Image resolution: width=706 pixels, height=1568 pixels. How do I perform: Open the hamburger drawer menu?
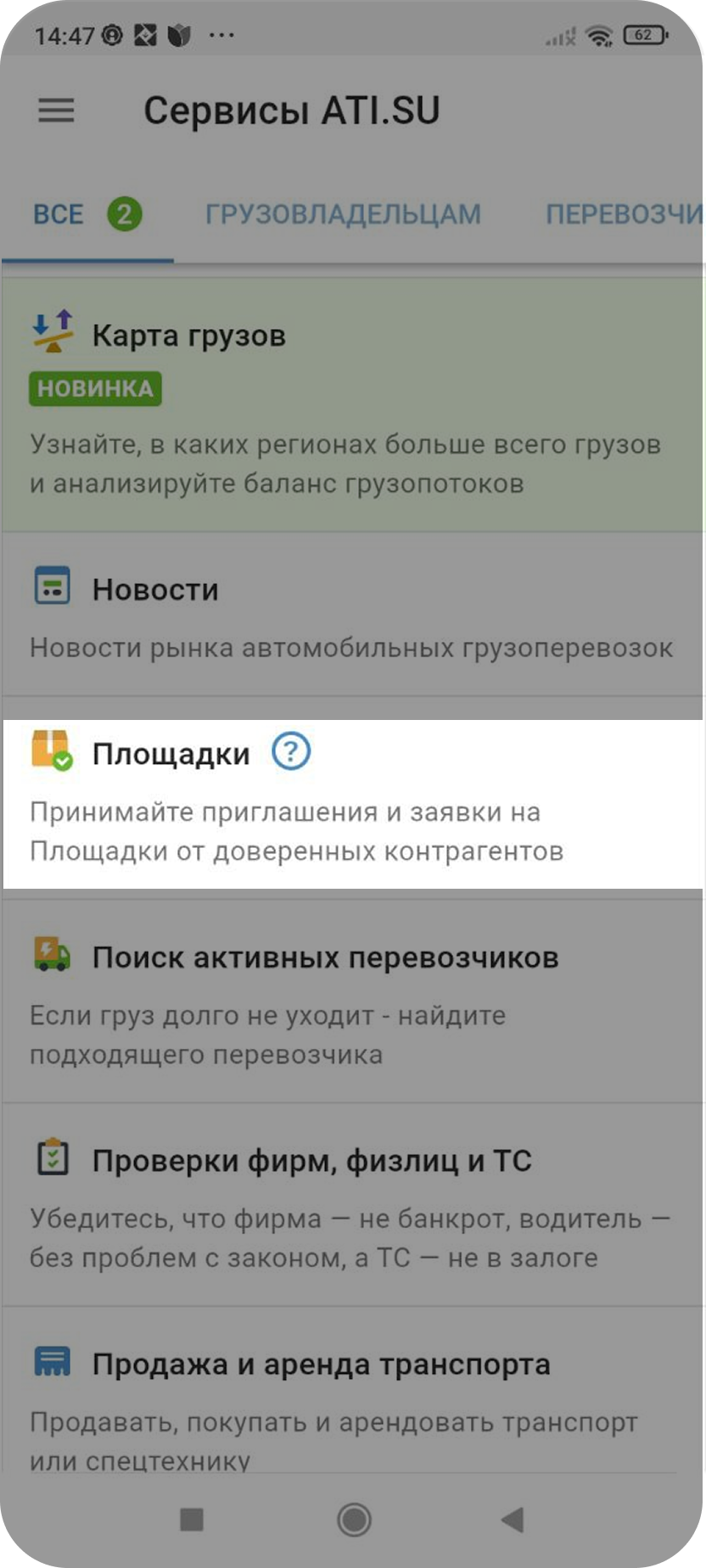[x=56, y=111]
